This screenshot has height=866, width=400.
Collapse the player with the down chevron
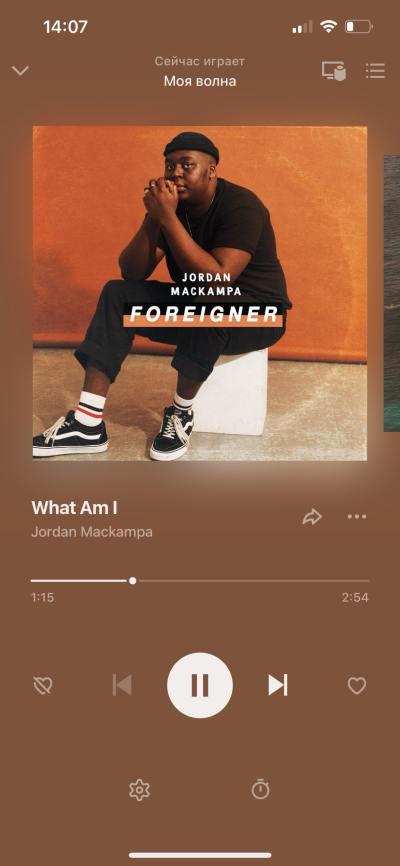tap(20, 71)
